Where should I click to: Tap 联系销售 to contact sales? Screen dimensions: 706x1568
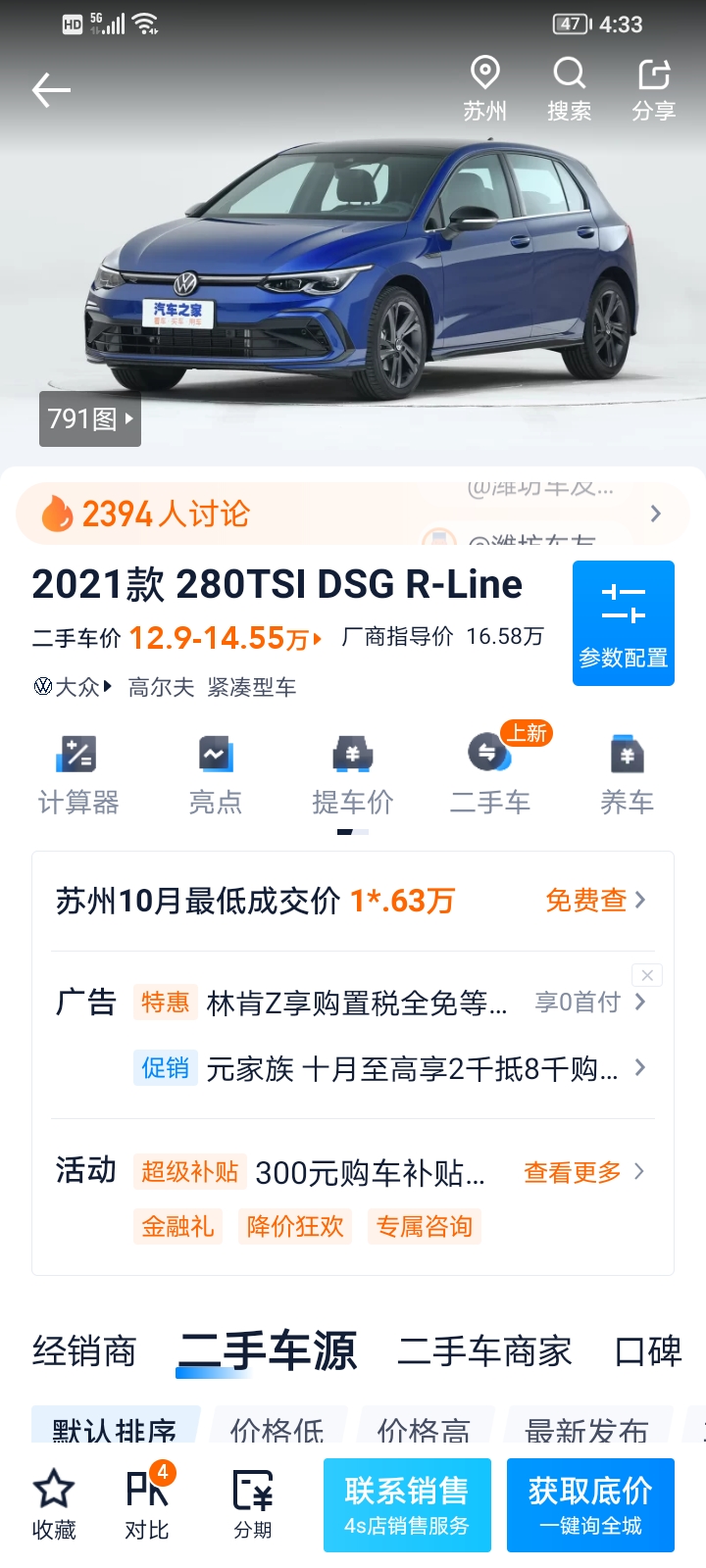pyautogui.click(x=407, y=1505)
